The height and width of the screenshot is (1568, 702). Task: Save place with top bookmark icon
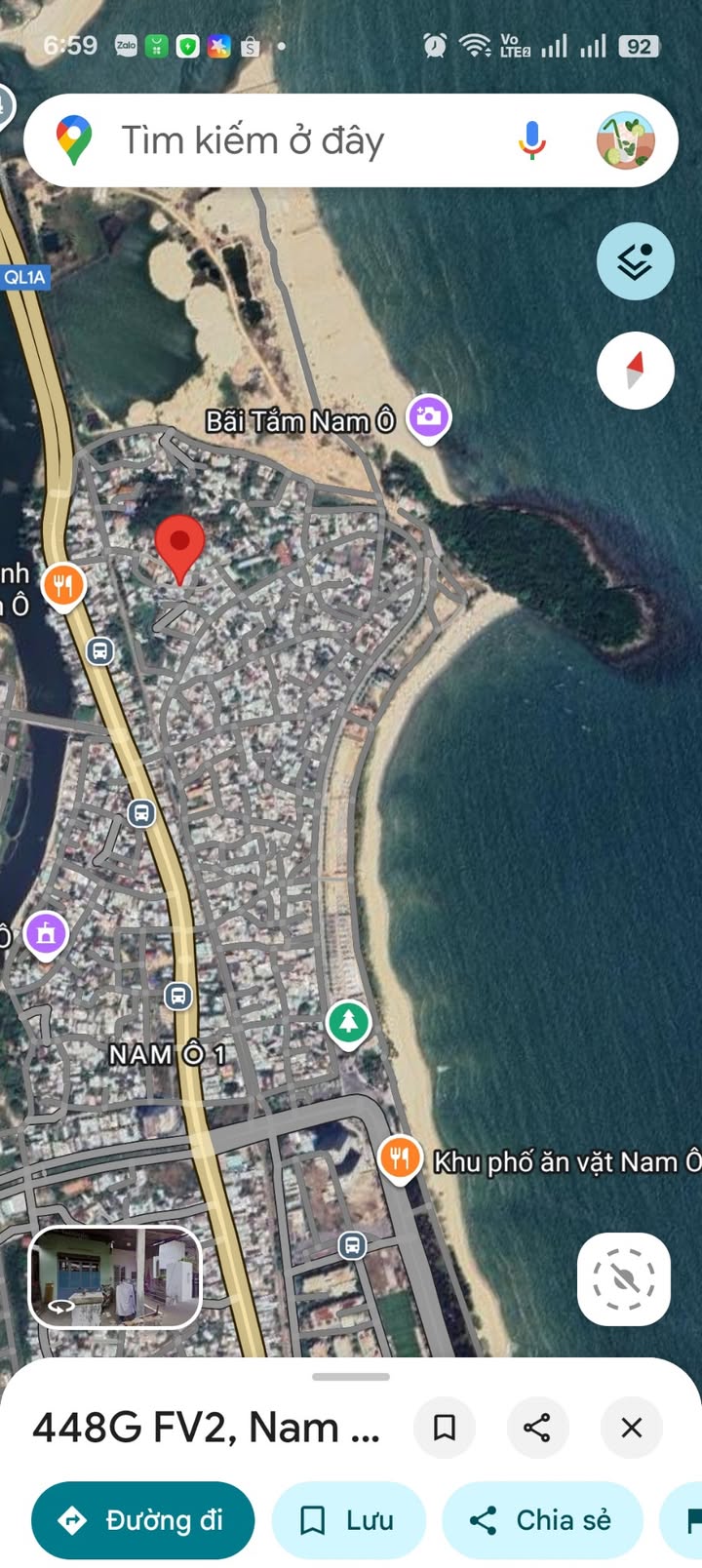tap(444, 1428)
